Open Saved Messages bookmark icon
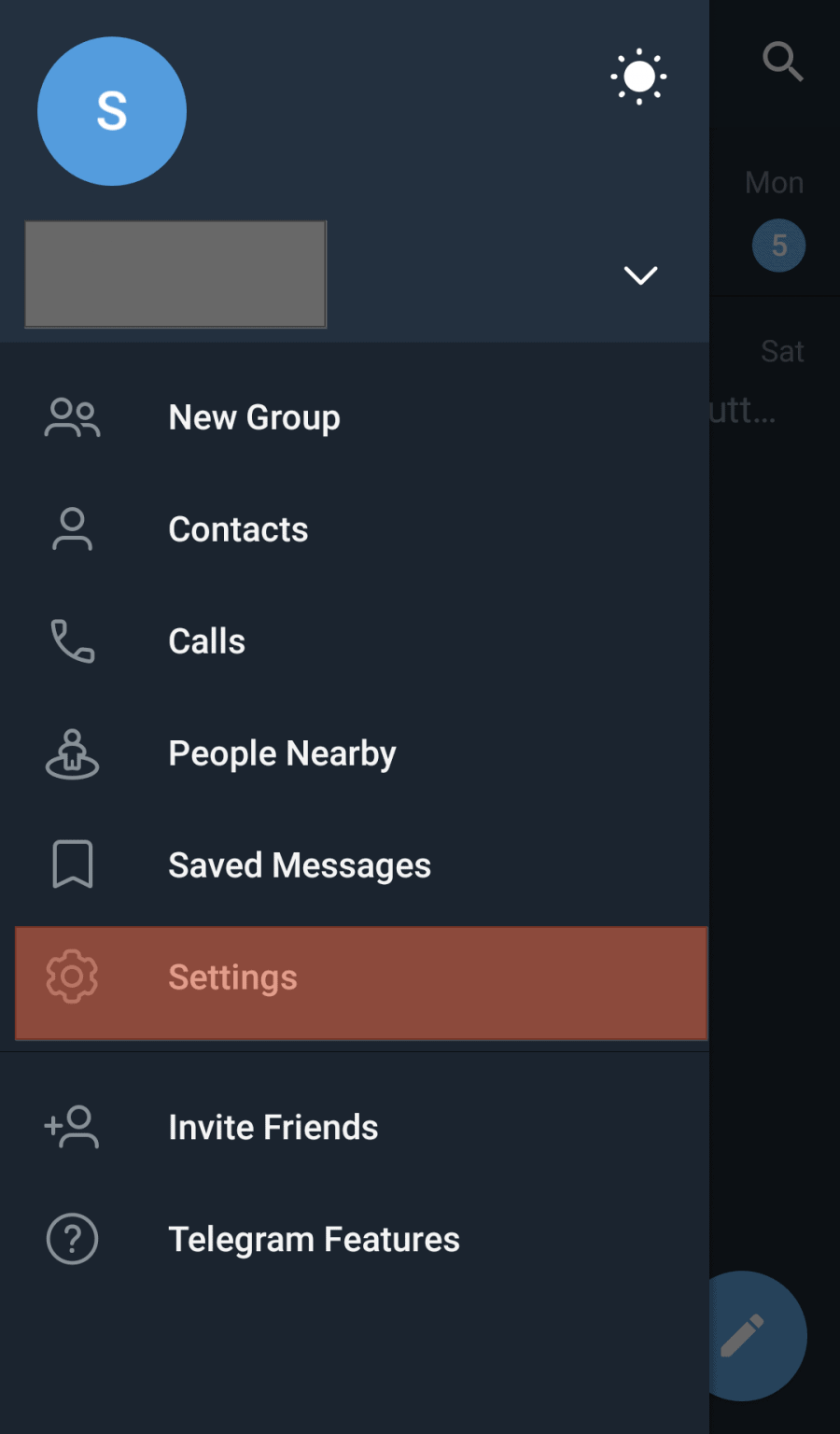The height and width of the screenshot is (1434, 840). click(x=72, y=865)
